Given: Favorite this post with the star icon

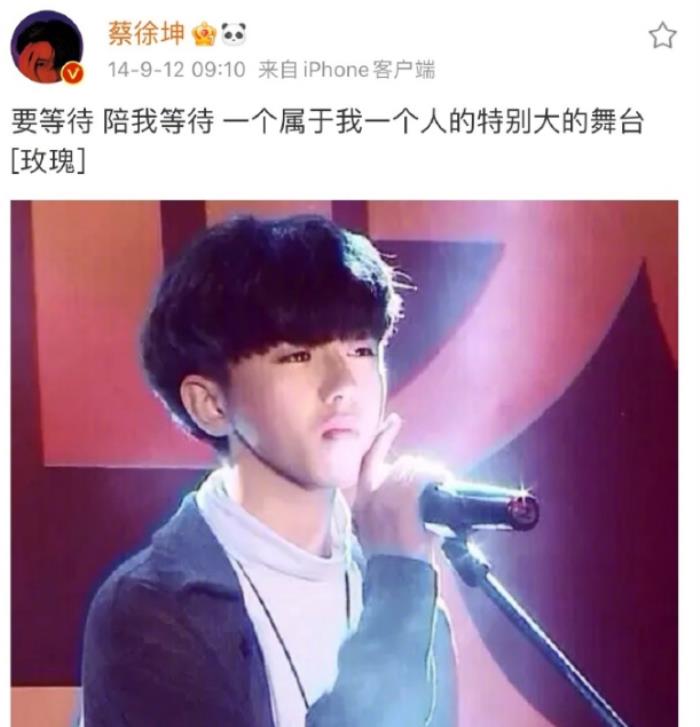Looking at the screenshot, I should coord(662,37).
